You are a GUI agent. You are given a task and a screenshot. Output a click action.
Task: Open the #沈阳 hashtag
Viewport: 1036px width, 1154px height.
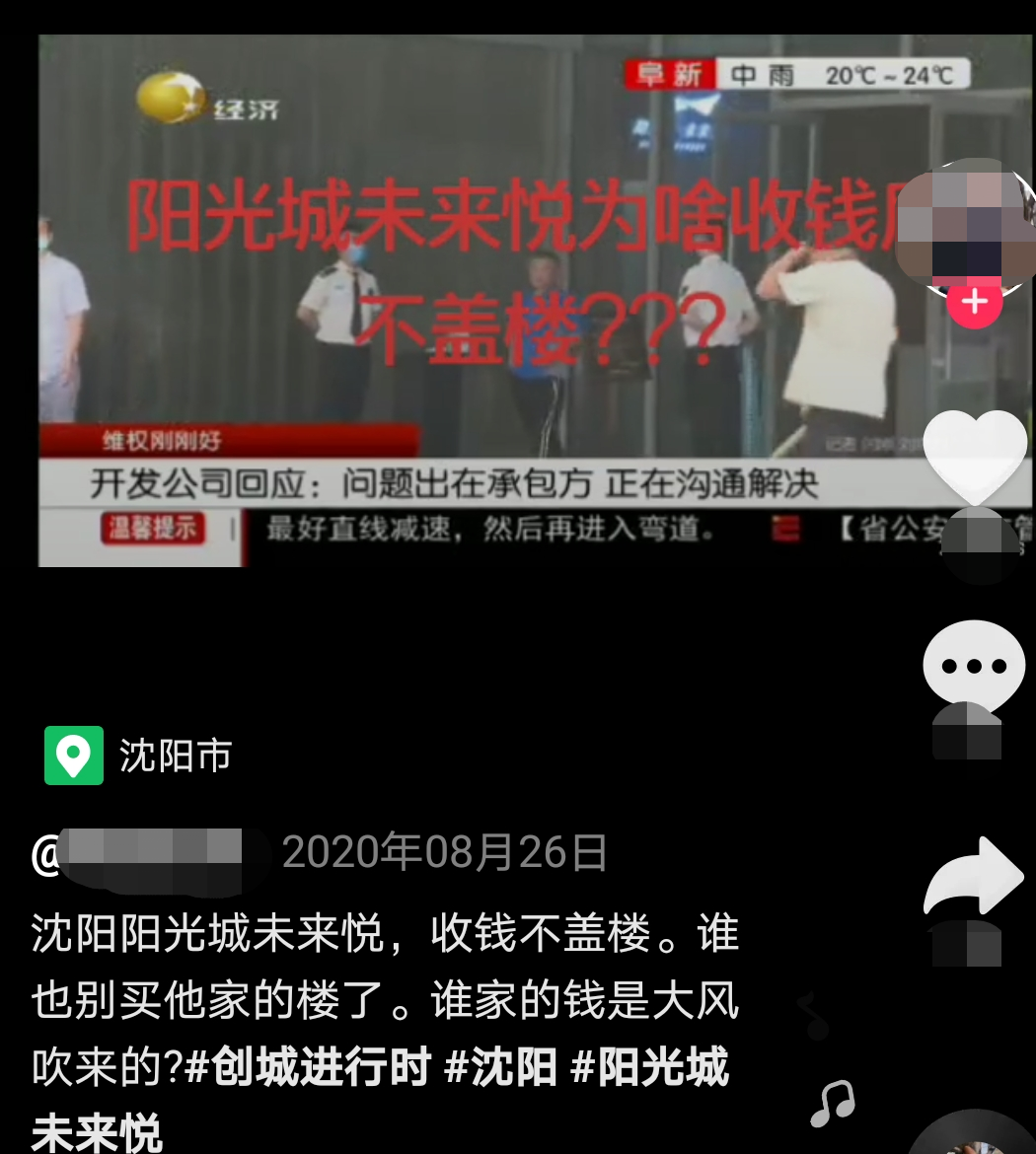(x=501, y=1069)
